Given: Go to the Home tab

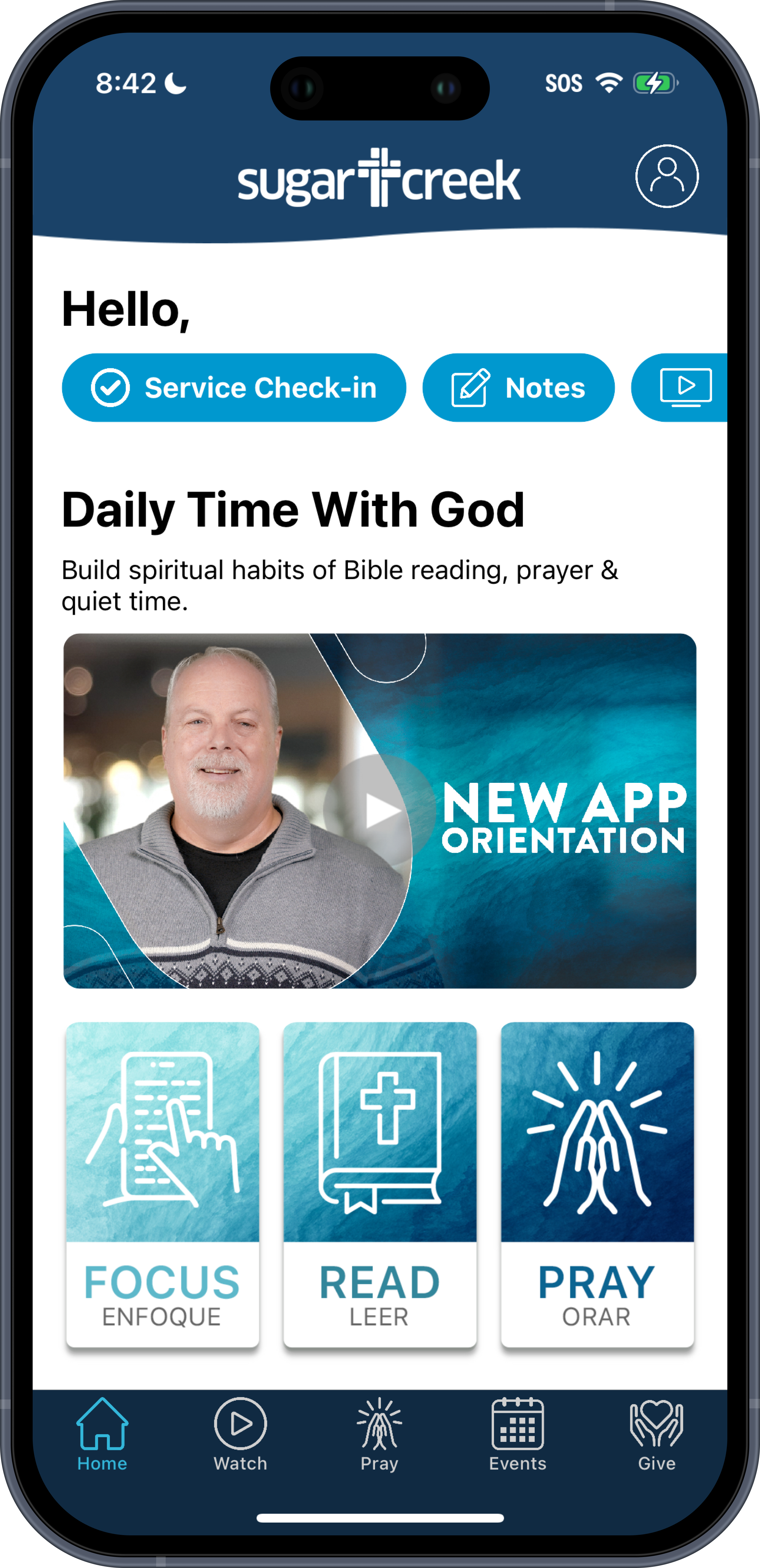Looking at the screenshot, I should 102,1434.
